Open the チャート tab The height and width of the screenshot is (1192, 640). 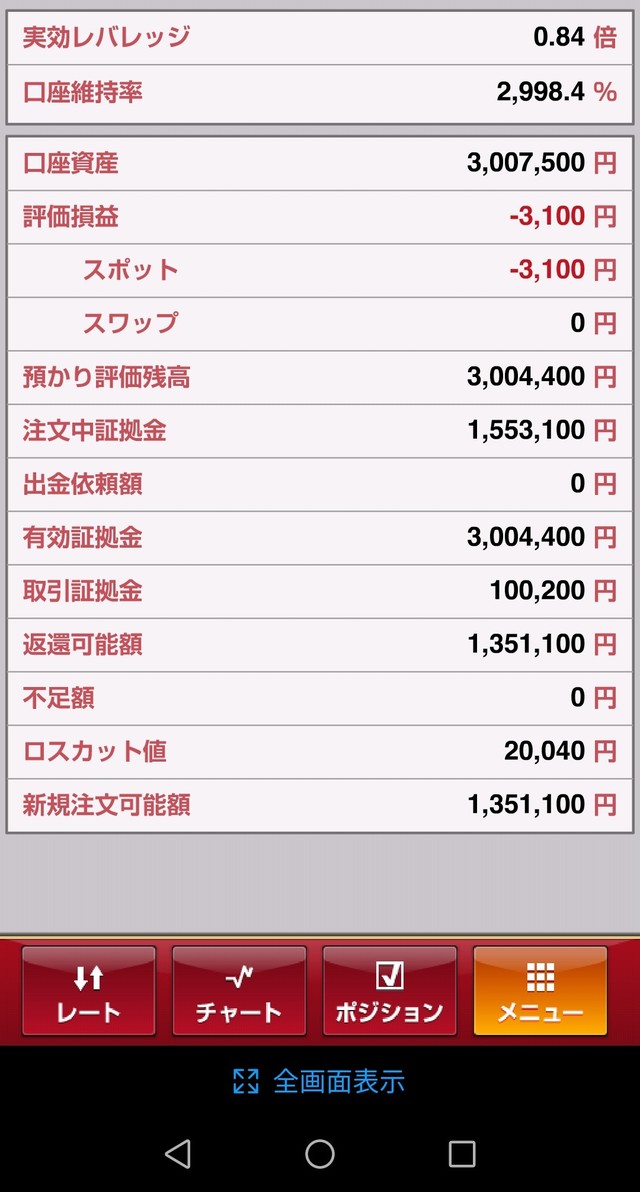click(x=239, y=990)
